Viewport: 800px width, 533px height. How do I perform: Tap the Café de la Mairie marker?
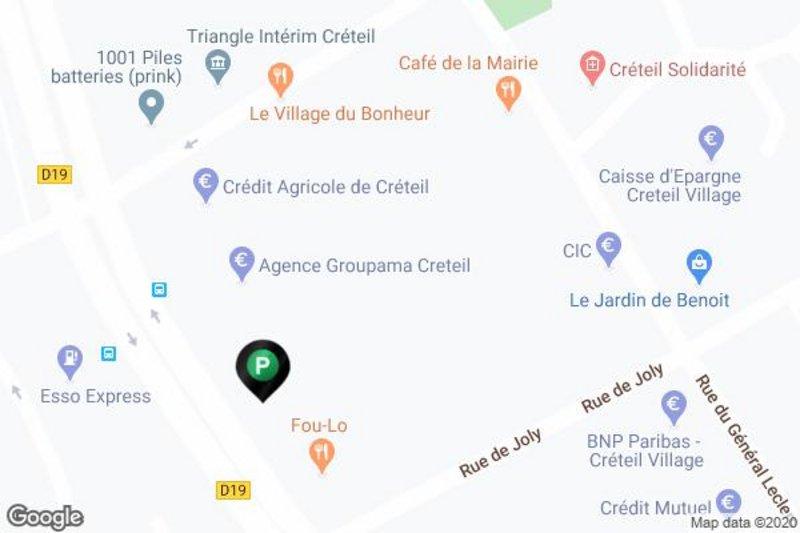(x=509, y=93)
